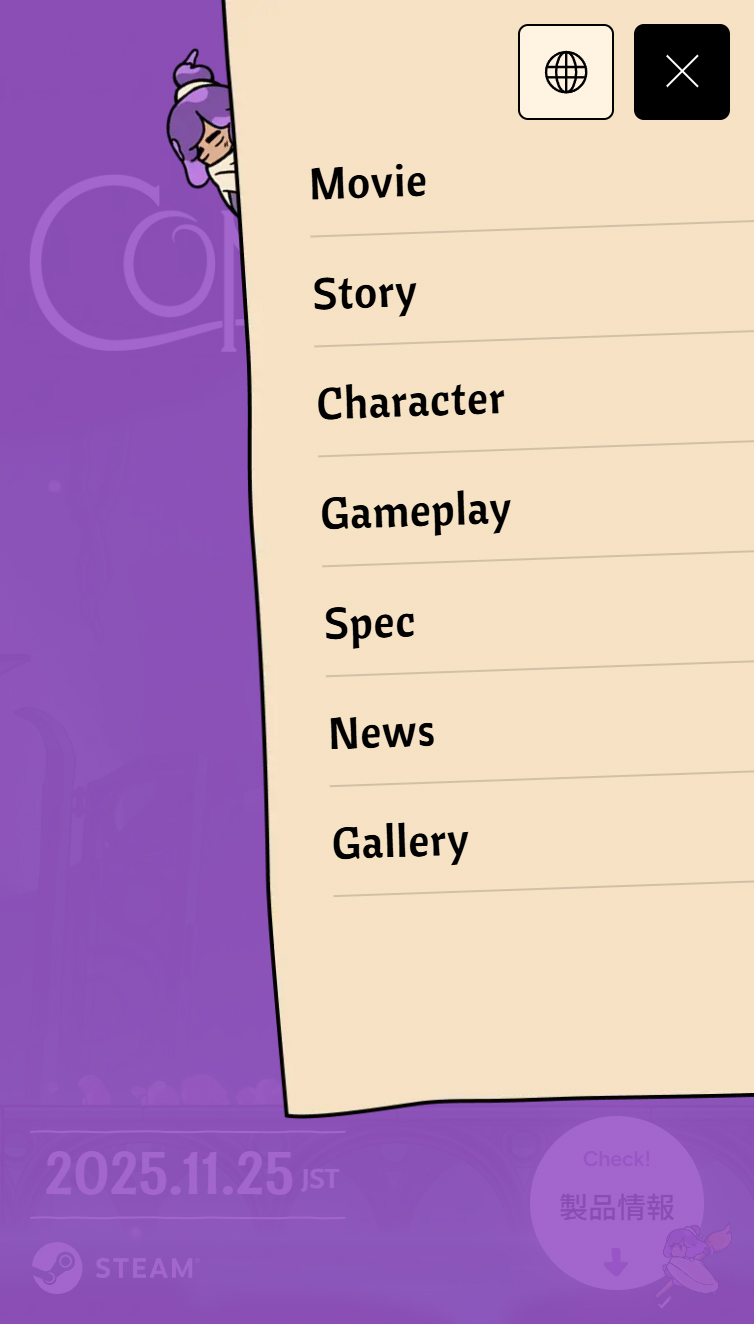The height and width of the screenshot is (1324, 754).
Task: Tap the Spec menu item
Action: [x=370, y=623]
